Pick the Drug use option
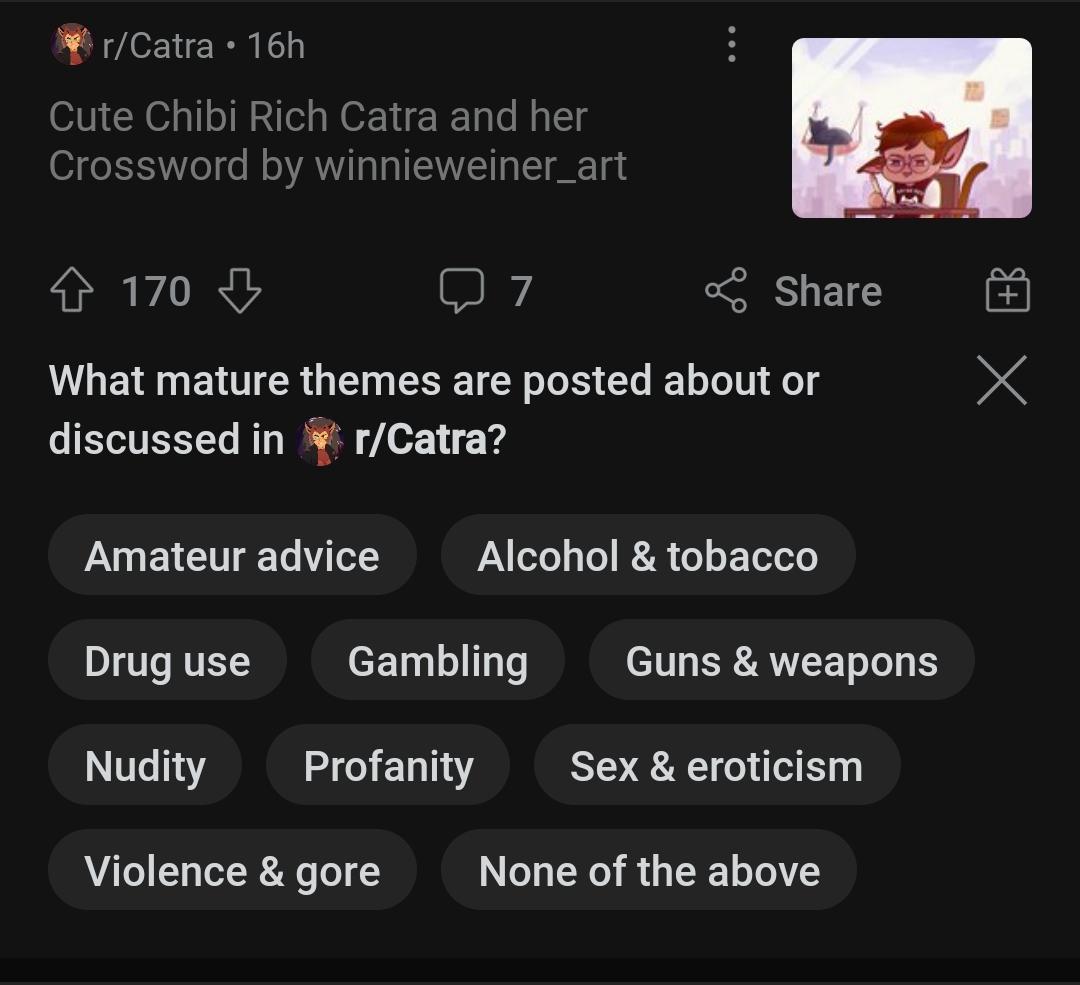The width and height of the screenshot is (1080, 985). [x=167, y=661]
